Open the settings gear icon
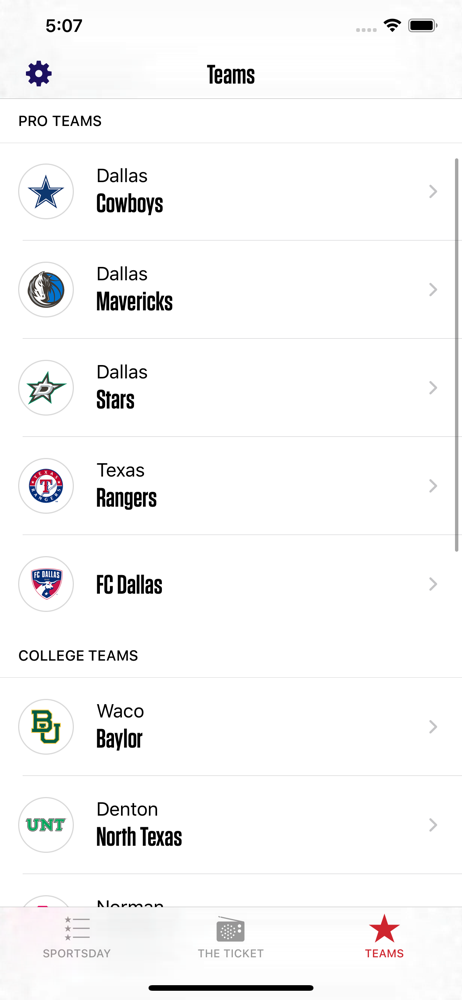The image size is (462, 1000). tap(39, 75)
